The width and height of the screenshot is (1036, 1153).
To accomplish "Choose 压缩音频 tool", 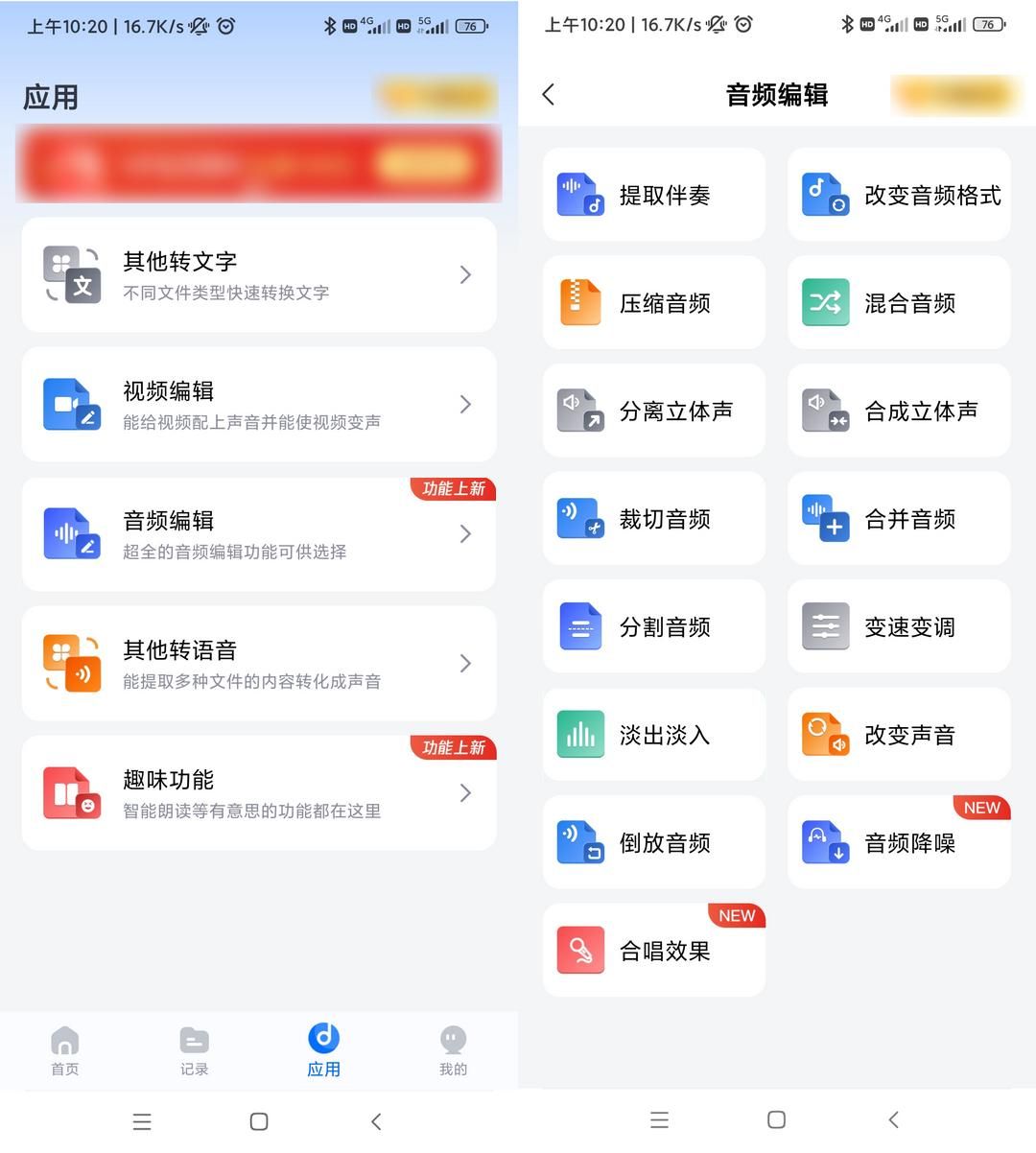I will click(x=653, y=303).
